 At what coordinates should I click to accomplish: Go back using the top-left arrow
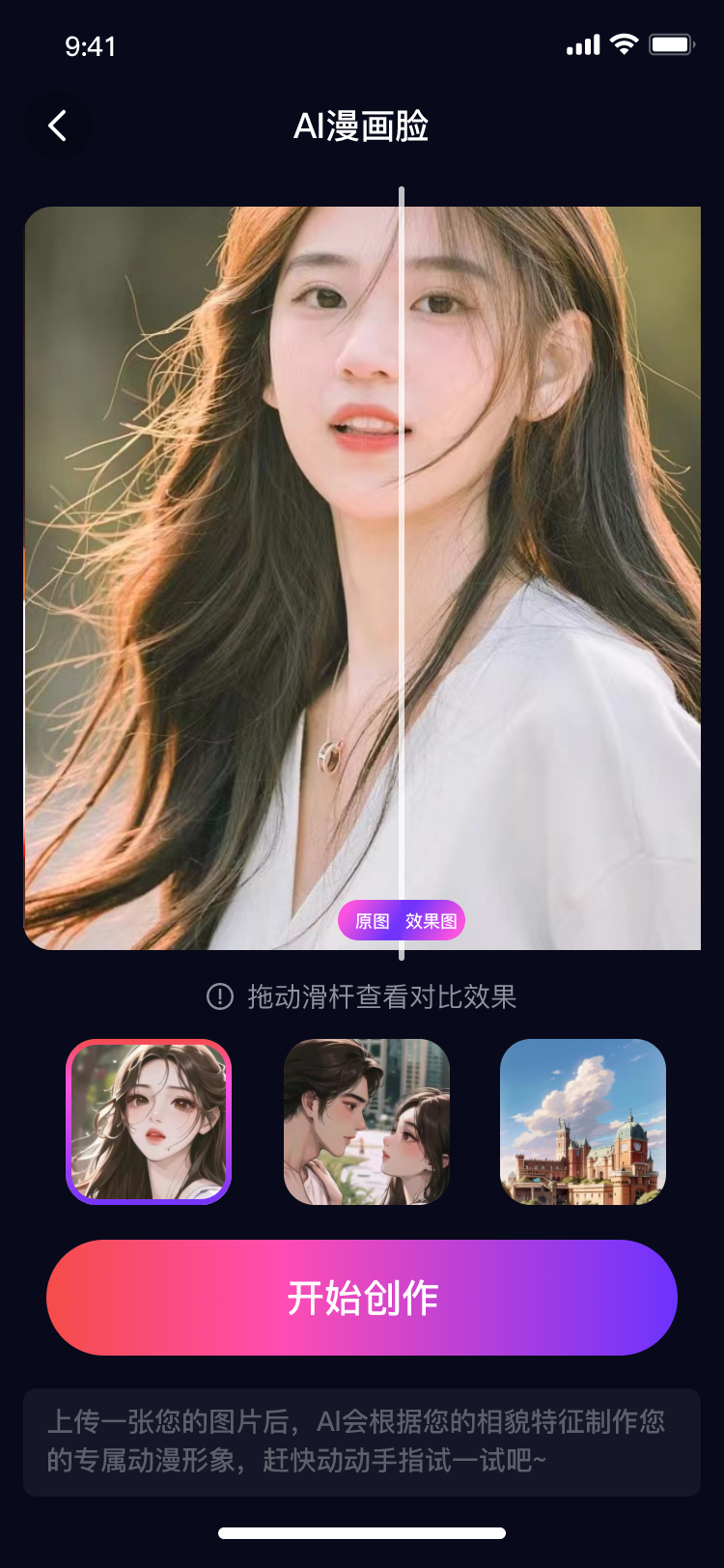click(58, 126)
